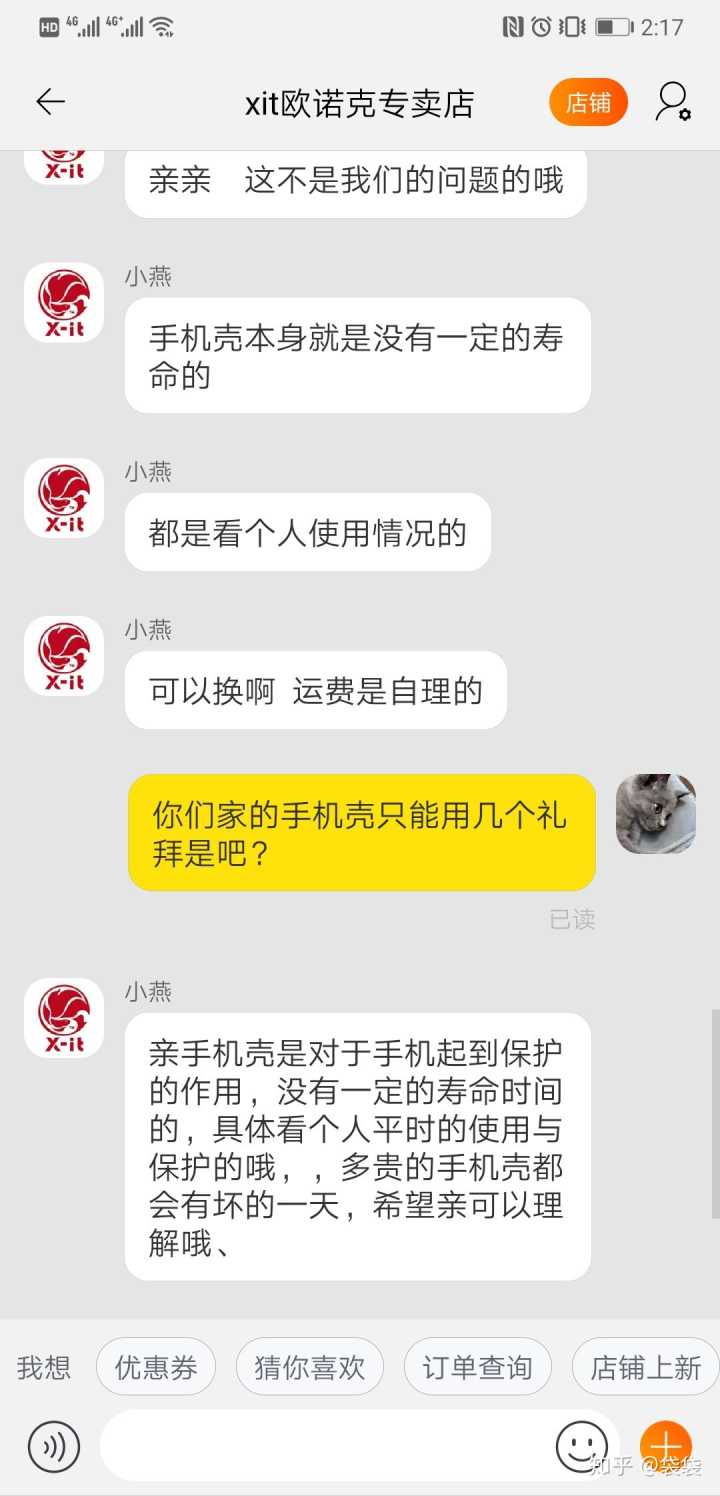Choose the 订单查询 chip
This screenshot has height=1496, width=720.
pyautogui.click(x=477, y=1367)
